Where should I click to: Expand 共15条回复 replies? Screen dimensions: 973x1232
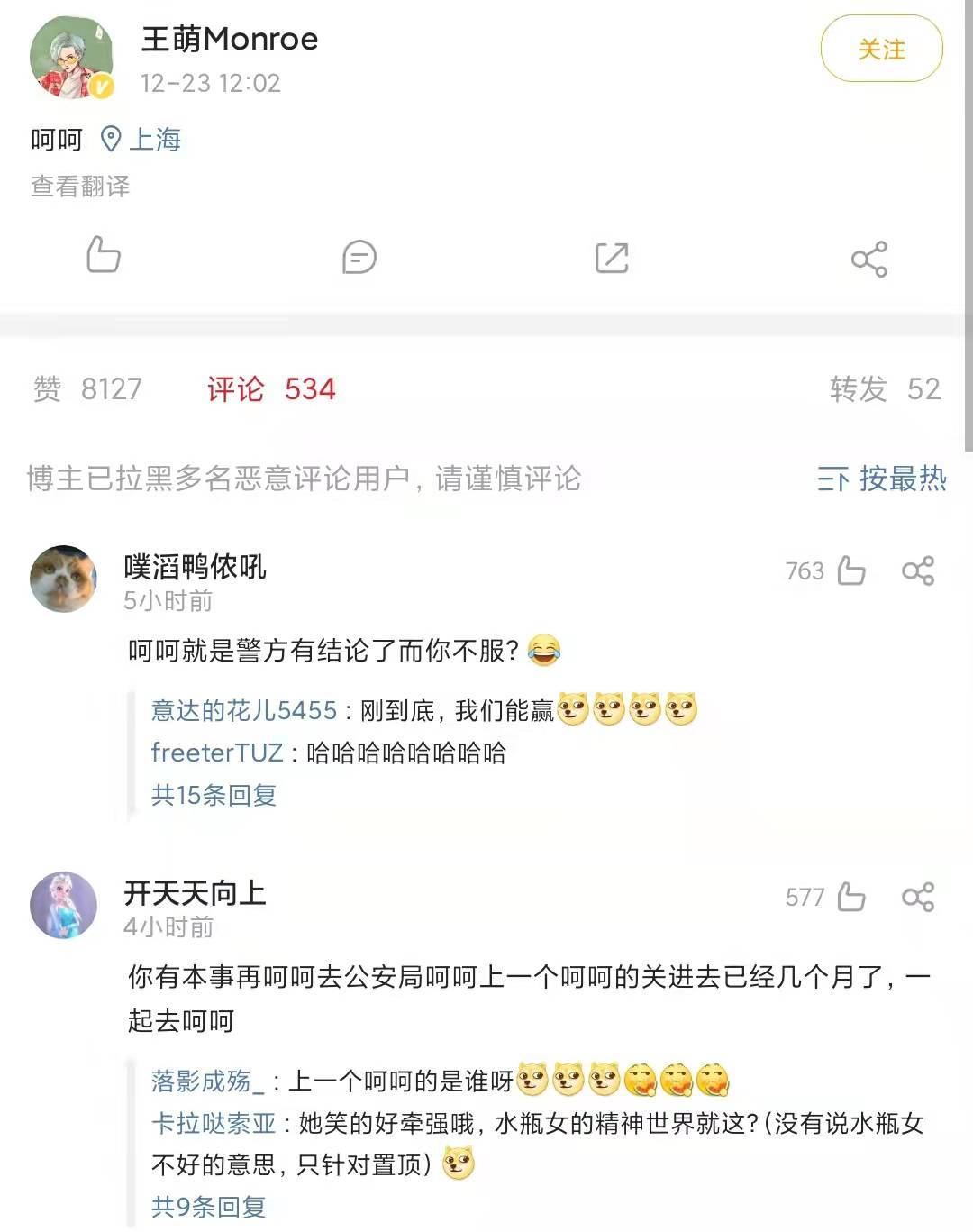coord(214,795)
